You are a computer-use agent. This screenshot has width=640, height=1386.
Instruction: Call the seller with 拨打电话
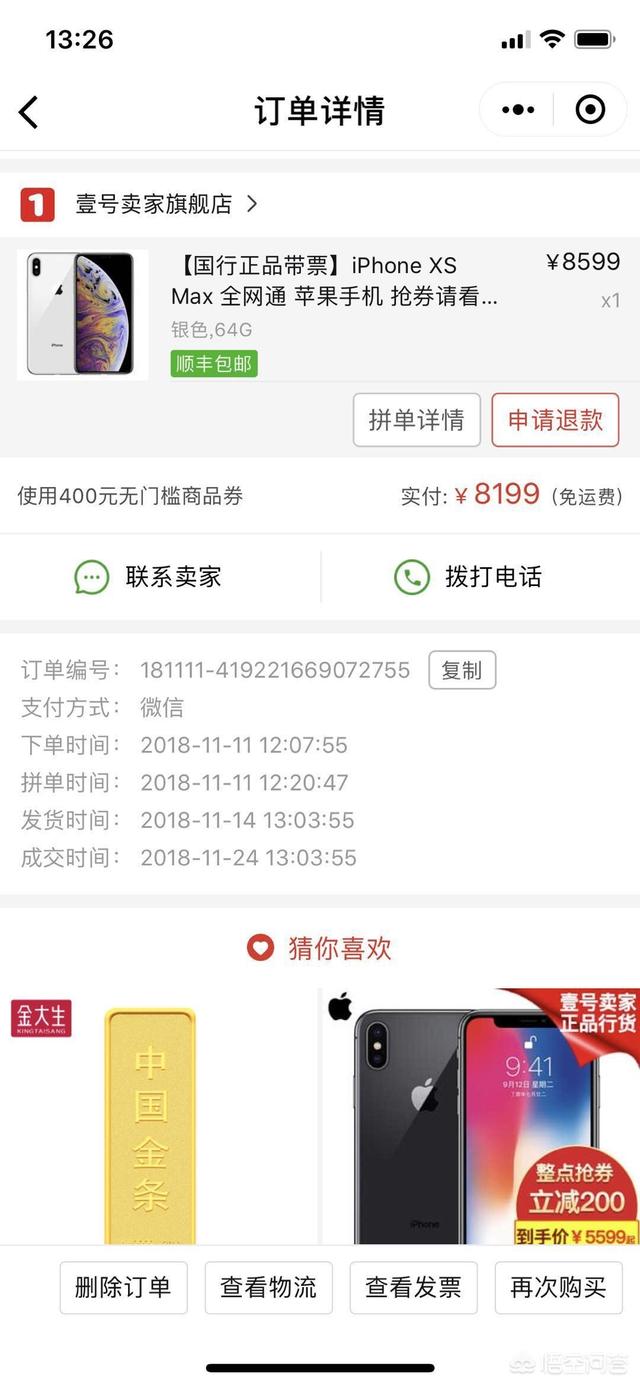click(x=468, y=577)
